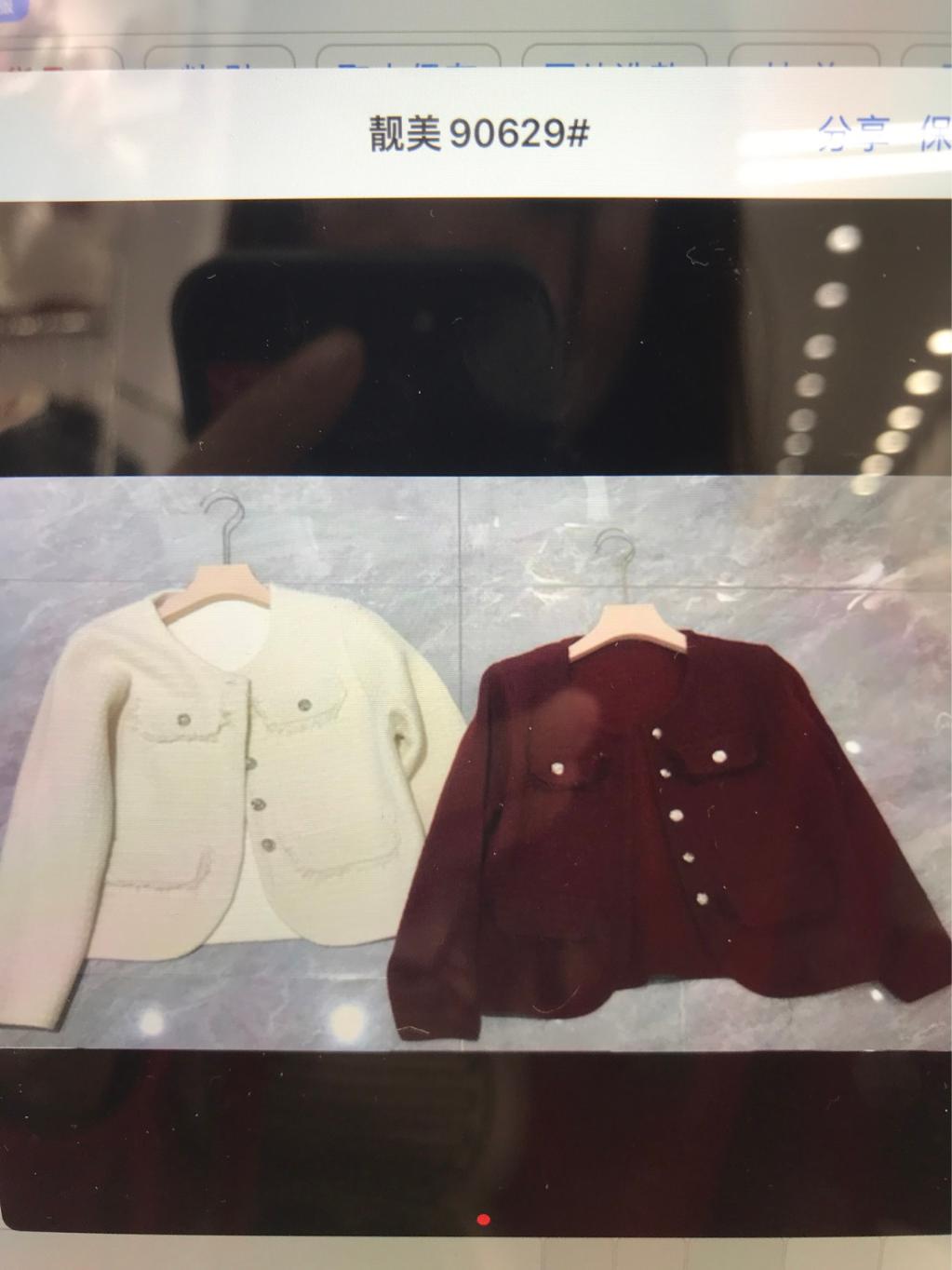Tap the red page indicator dot
The width and height of the screenshot is (952, 1270).
483,1220
